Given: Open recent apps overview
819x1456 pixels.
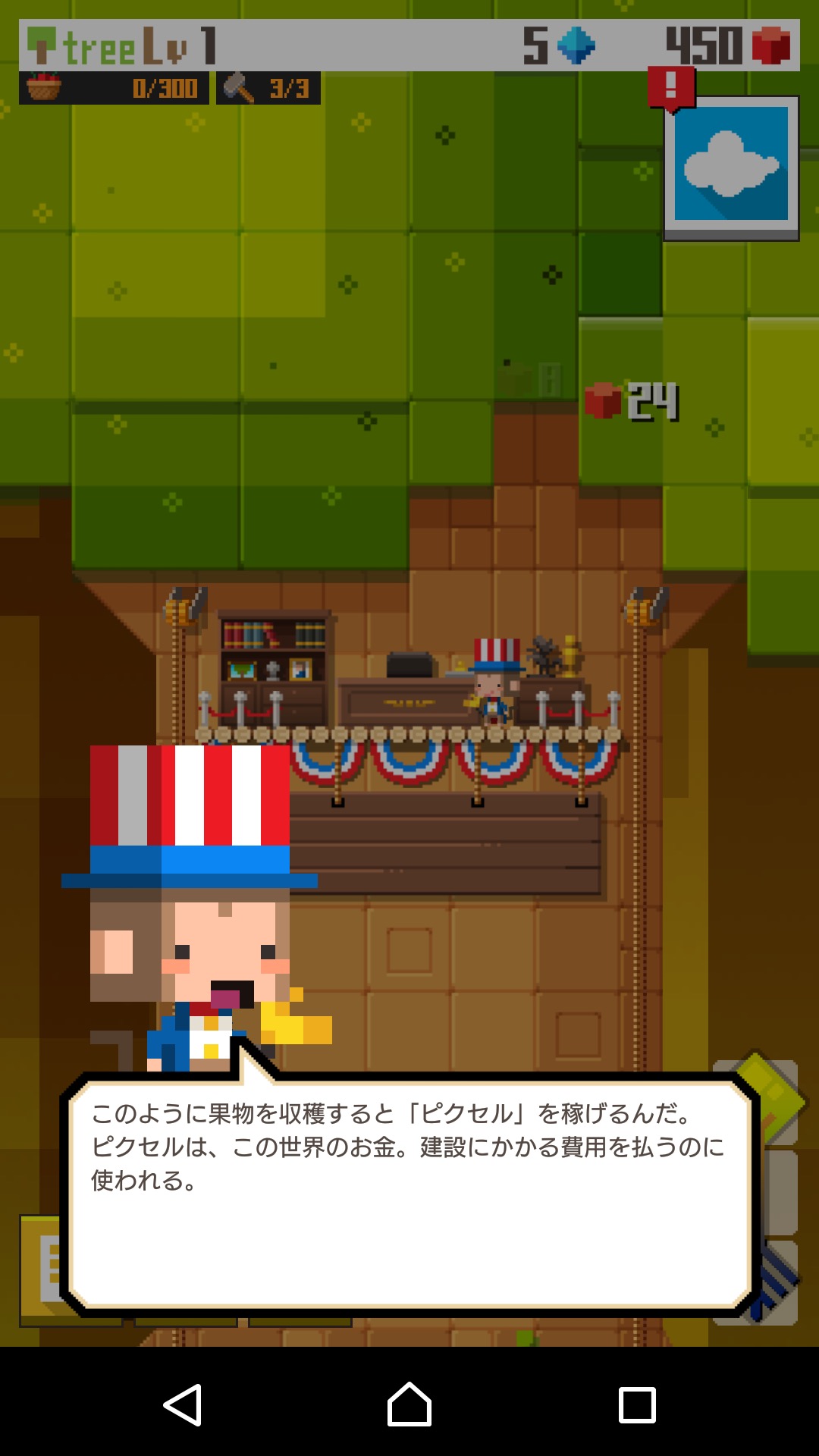Looking at the screenshot, I should pos(637,1404).
